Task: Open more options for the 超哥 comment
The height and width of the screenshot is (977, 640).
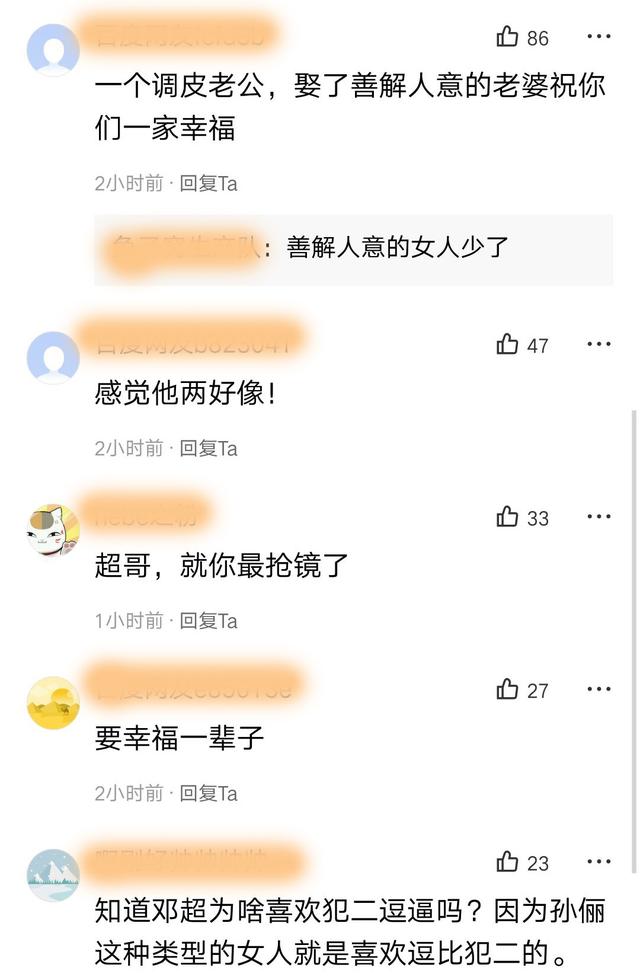Action: click(598, 517)
